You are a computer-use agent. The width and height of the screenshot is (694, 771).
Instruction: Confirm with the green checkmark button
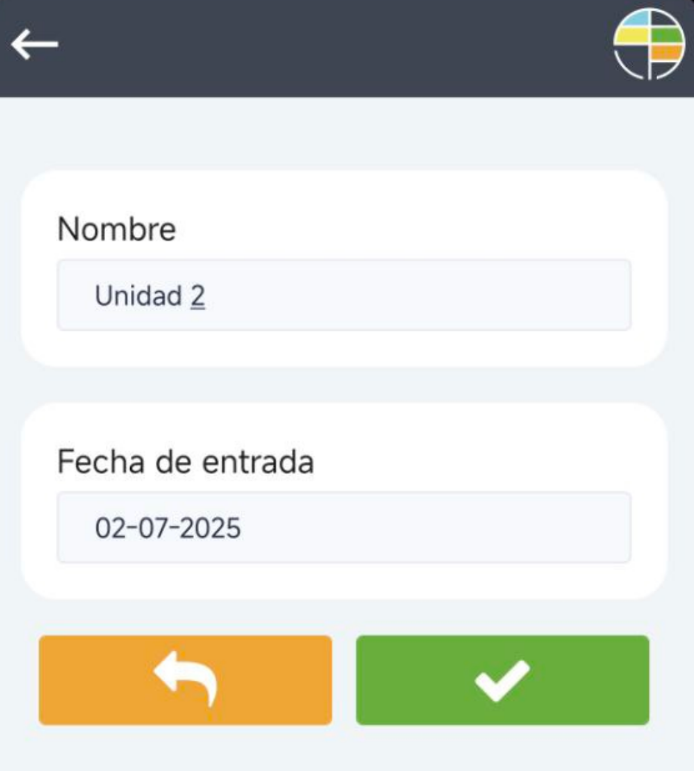502,680
